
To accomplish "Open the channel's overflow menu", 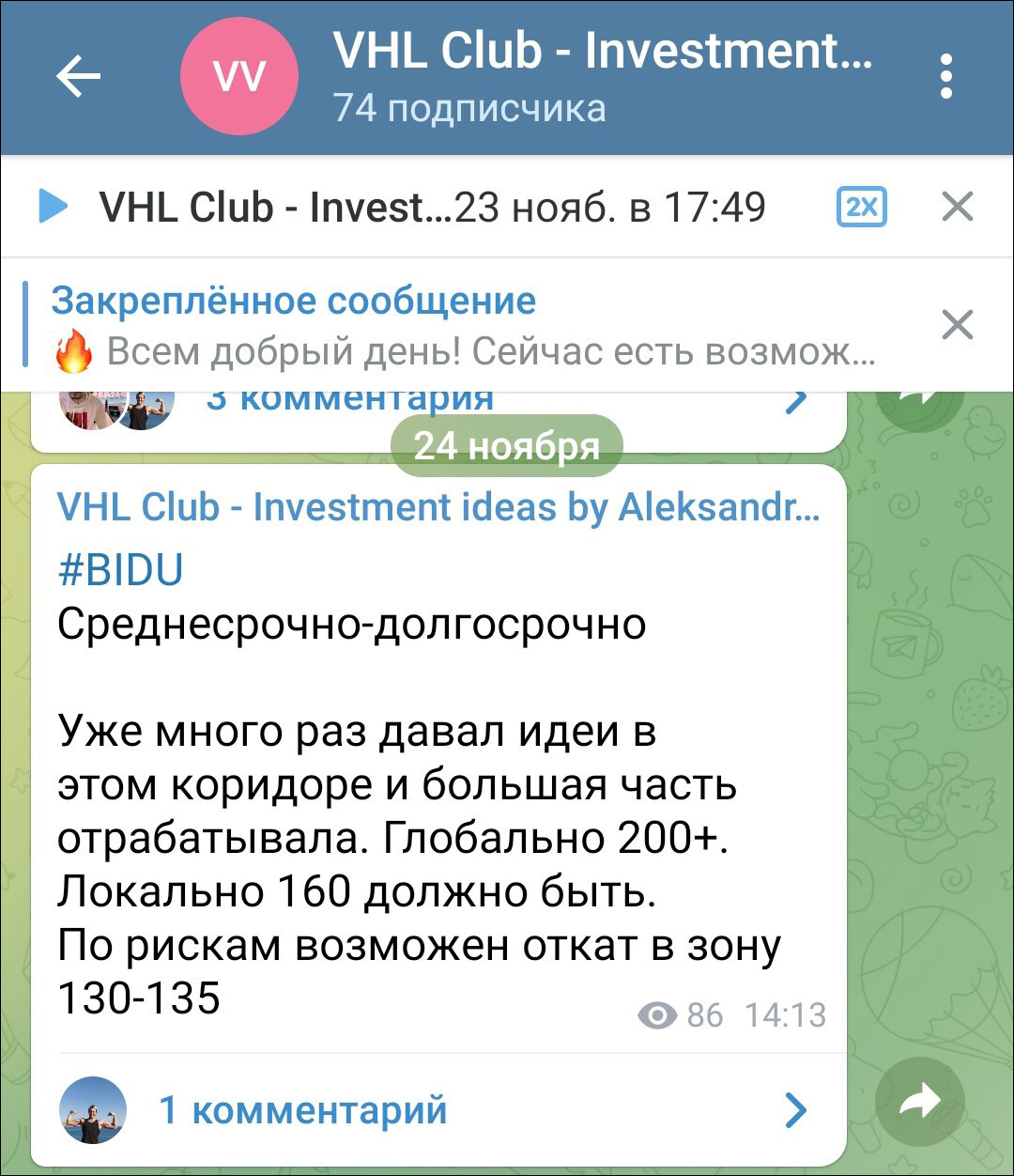I will coord(945,76).
